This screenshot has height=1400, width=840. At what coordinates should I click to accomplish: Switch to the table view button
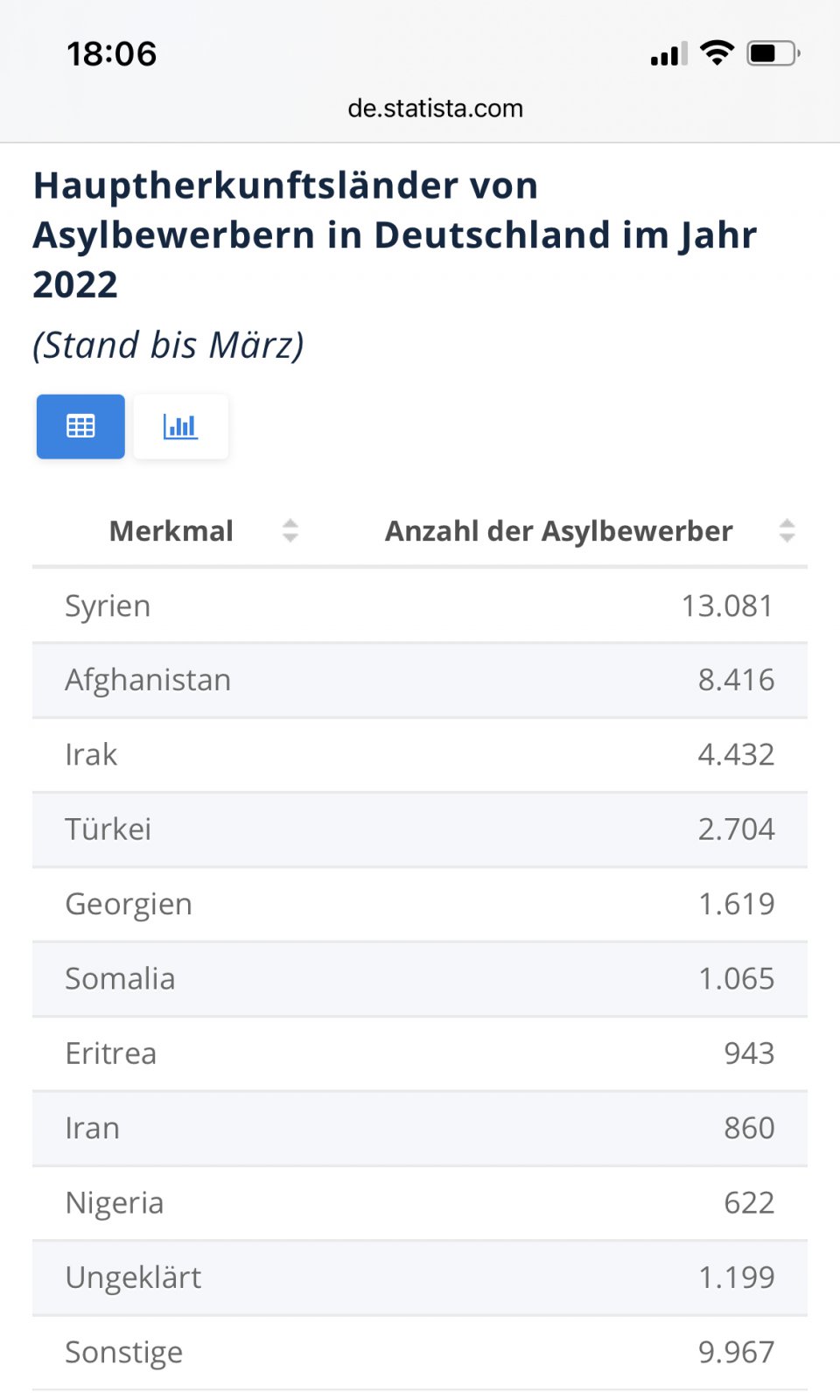tap(80, 427)
